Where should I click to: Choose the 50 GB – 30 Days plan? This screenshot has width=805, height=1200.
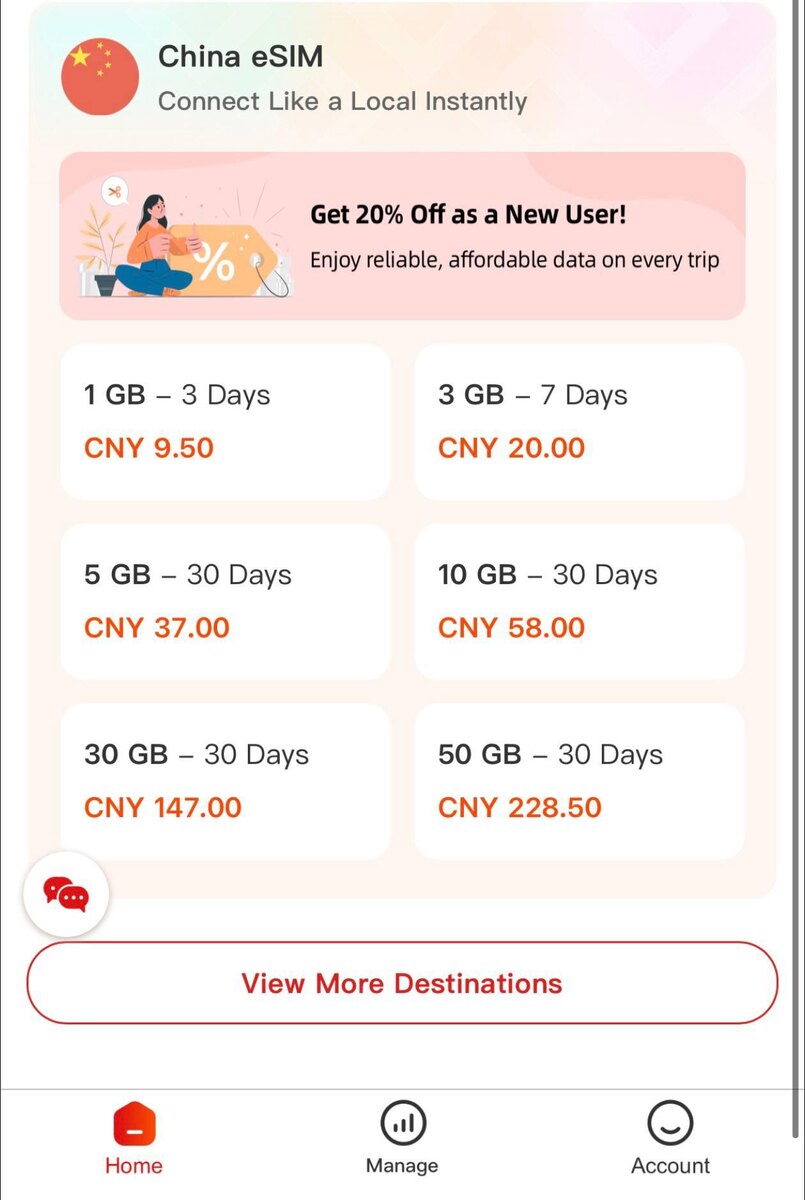pos(579,781)
